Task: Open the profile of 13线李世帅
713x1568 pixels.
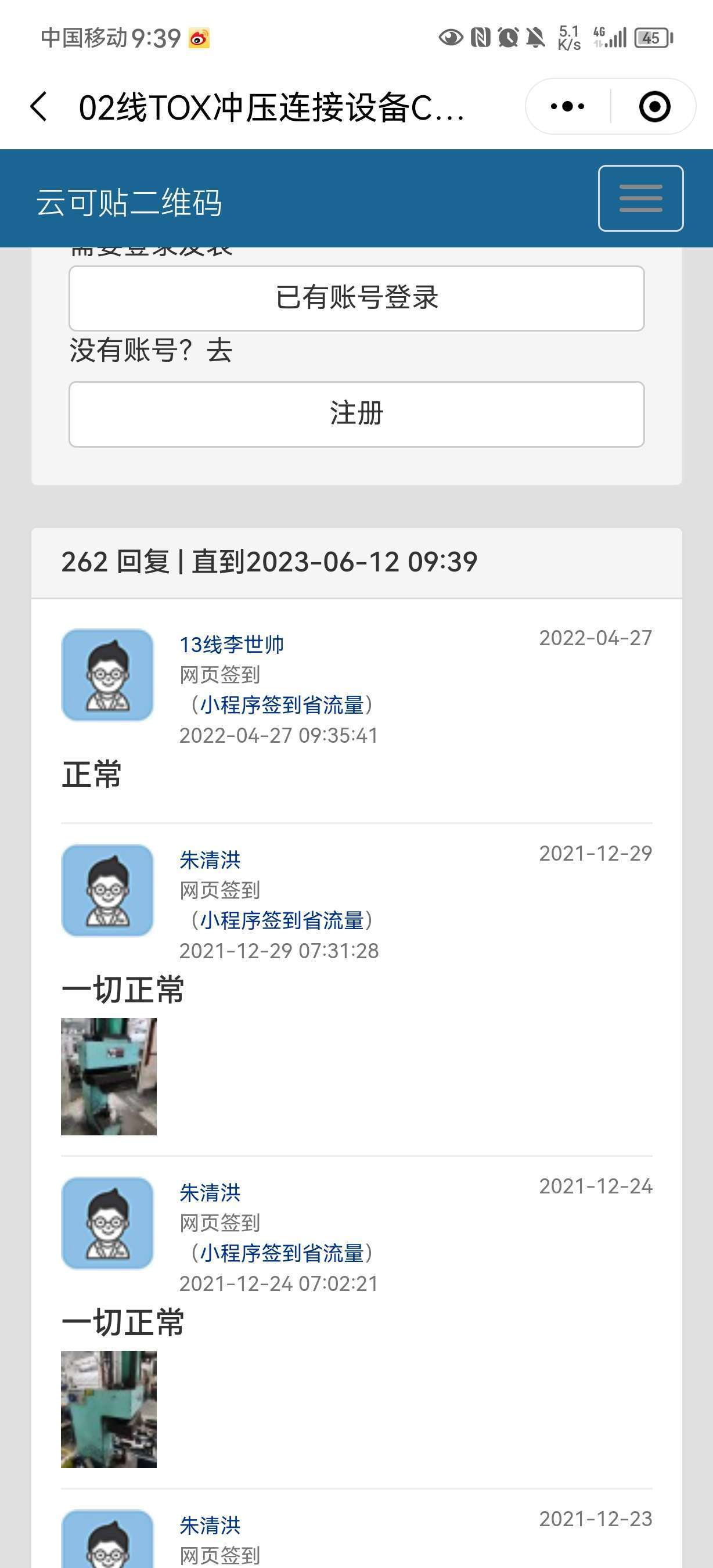Action: point(231,644)
